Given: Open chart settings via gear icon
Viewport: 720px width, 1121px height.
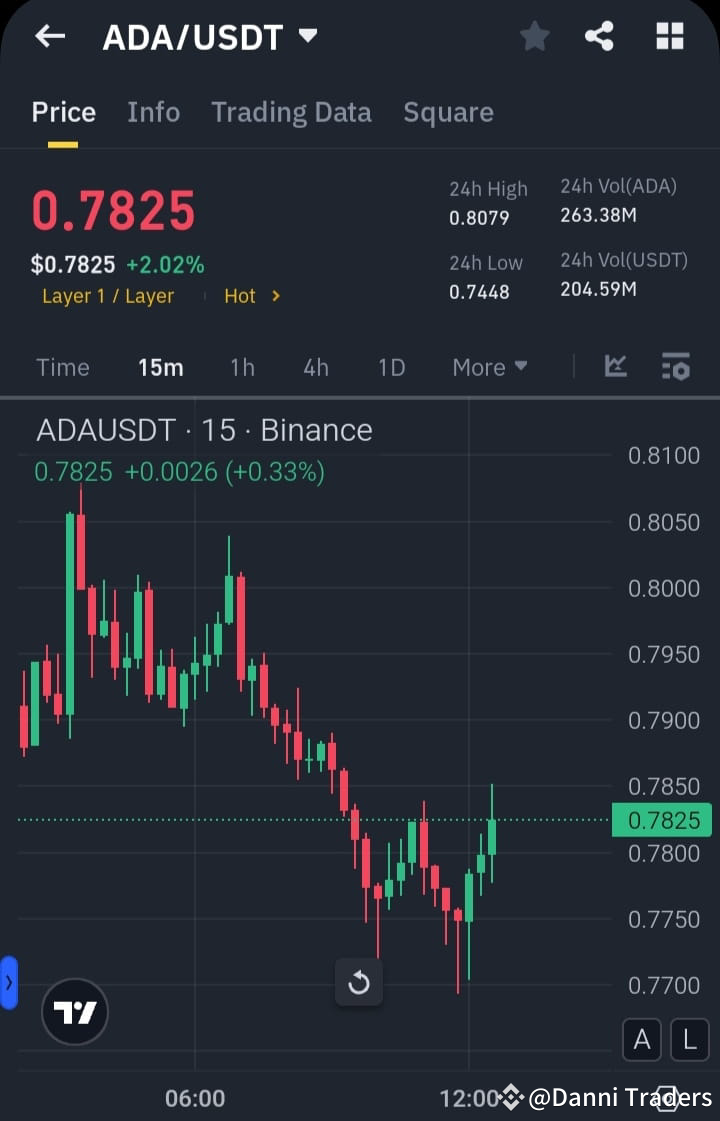Looking at the screenshot, I should click(x=676, y=367).
